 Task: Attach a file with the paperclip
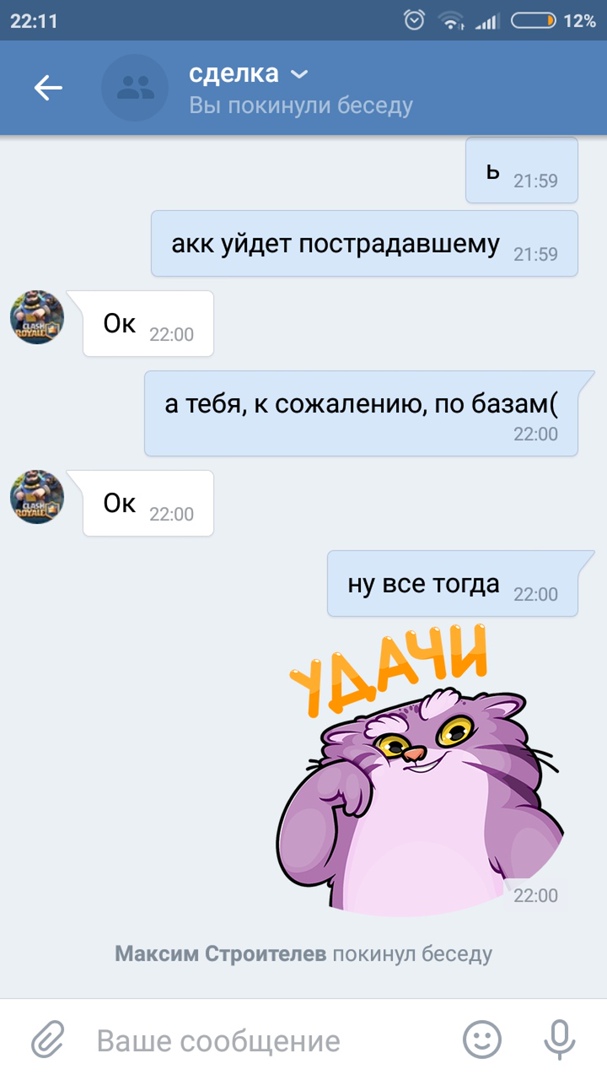click(46, 1040)
